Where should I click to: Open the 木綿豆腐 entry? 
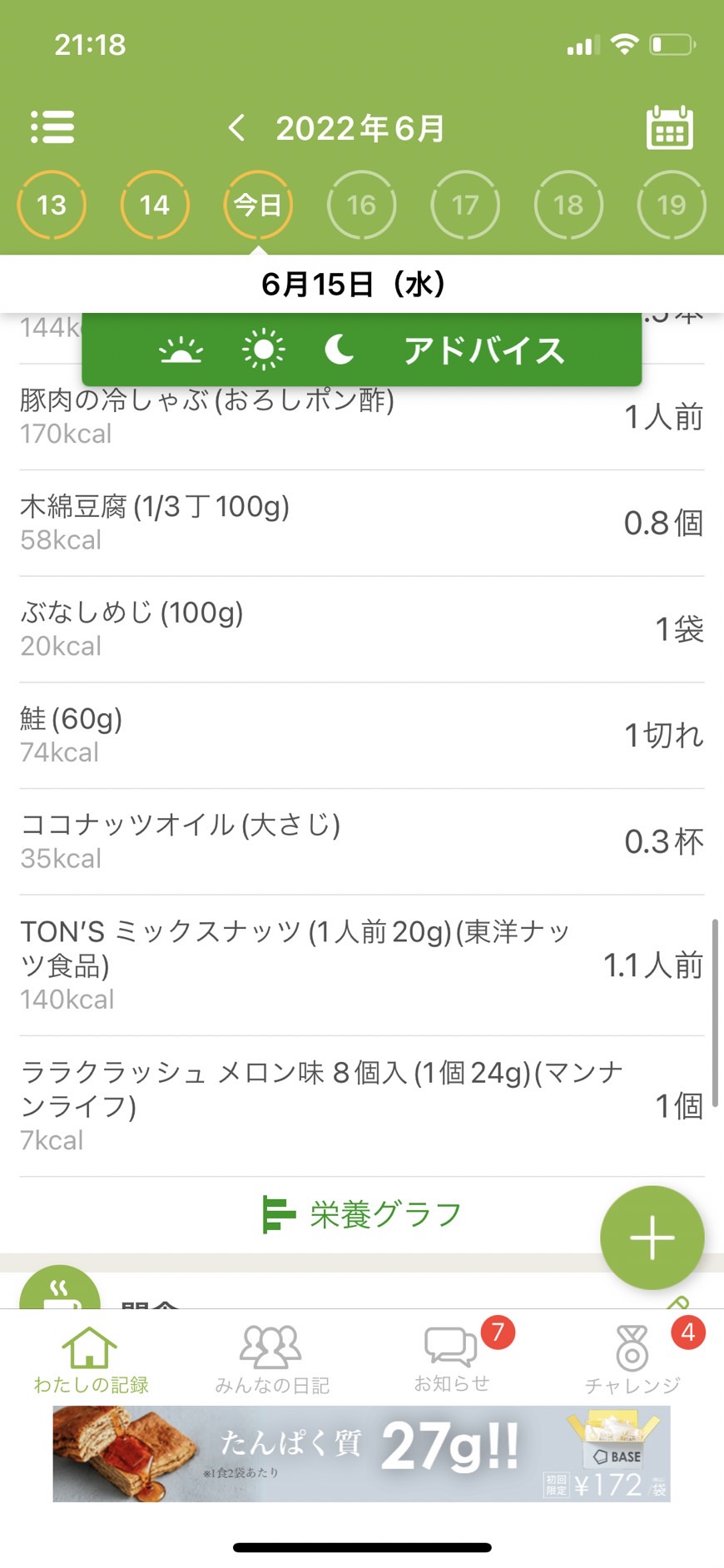pyautogui.click(x=362, y=523)
